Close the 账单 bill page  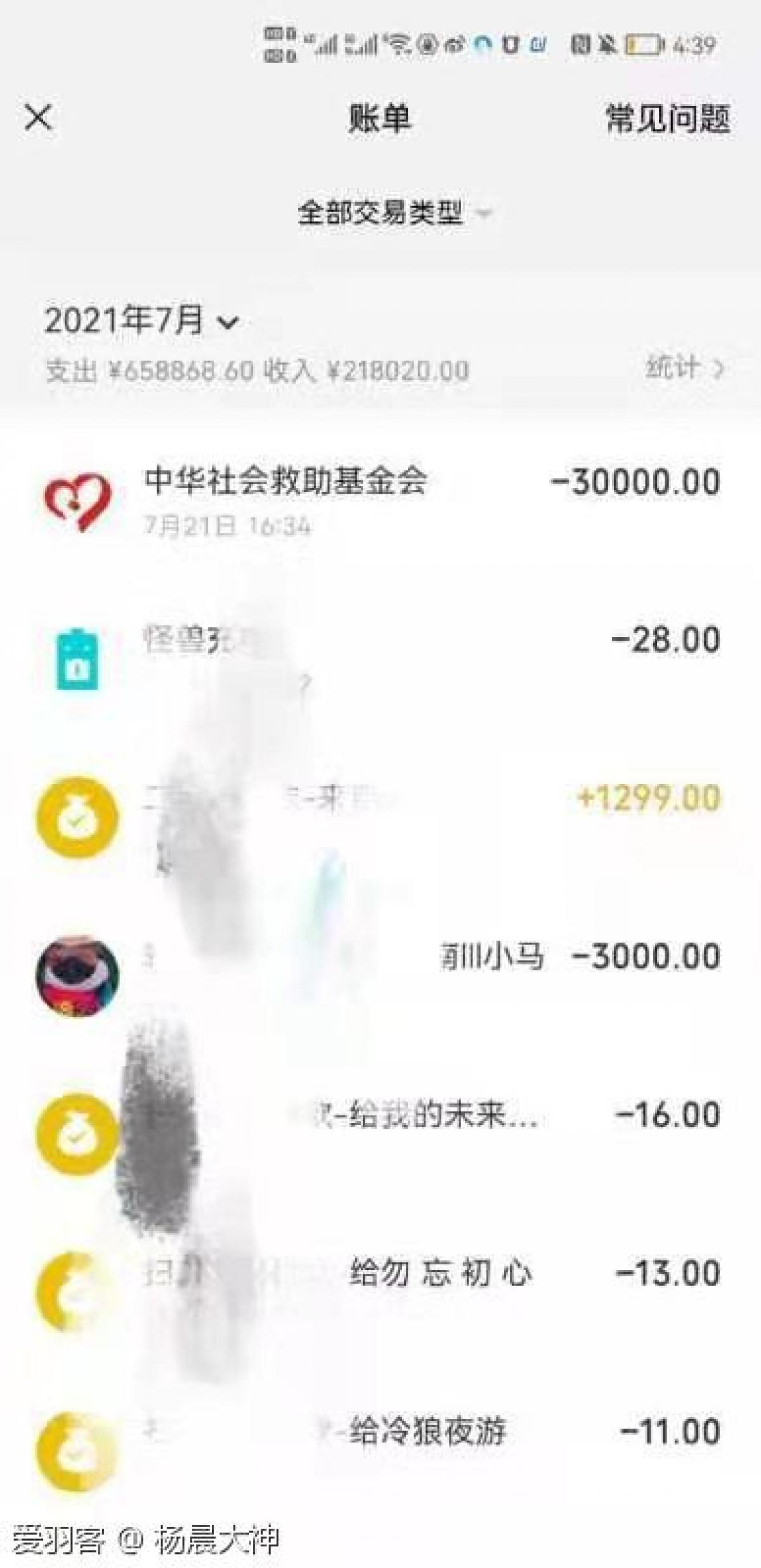[38, 118]
